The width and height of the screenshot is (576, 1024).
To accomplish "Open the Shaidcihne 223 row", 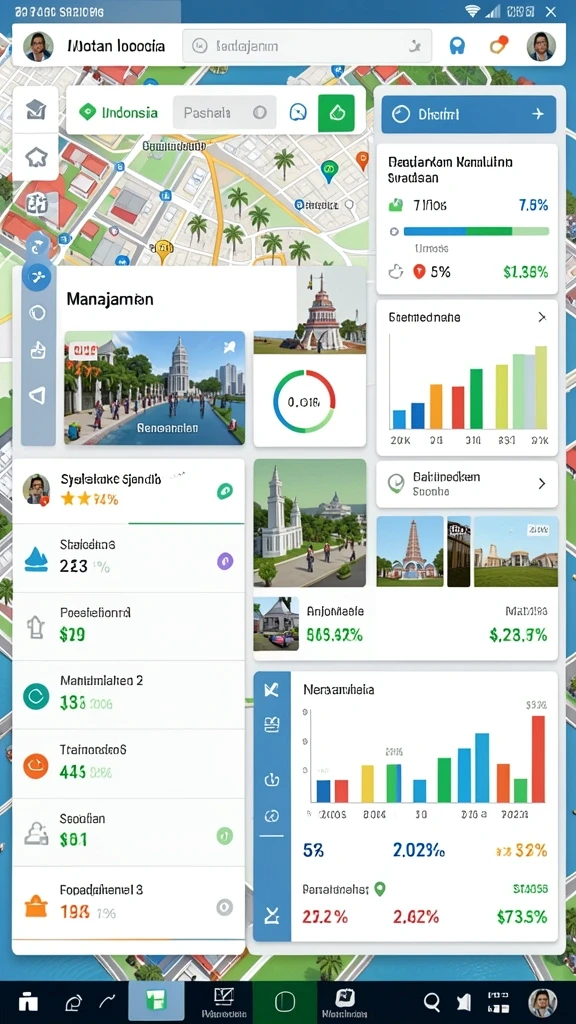I will click(x=129, y=558).
